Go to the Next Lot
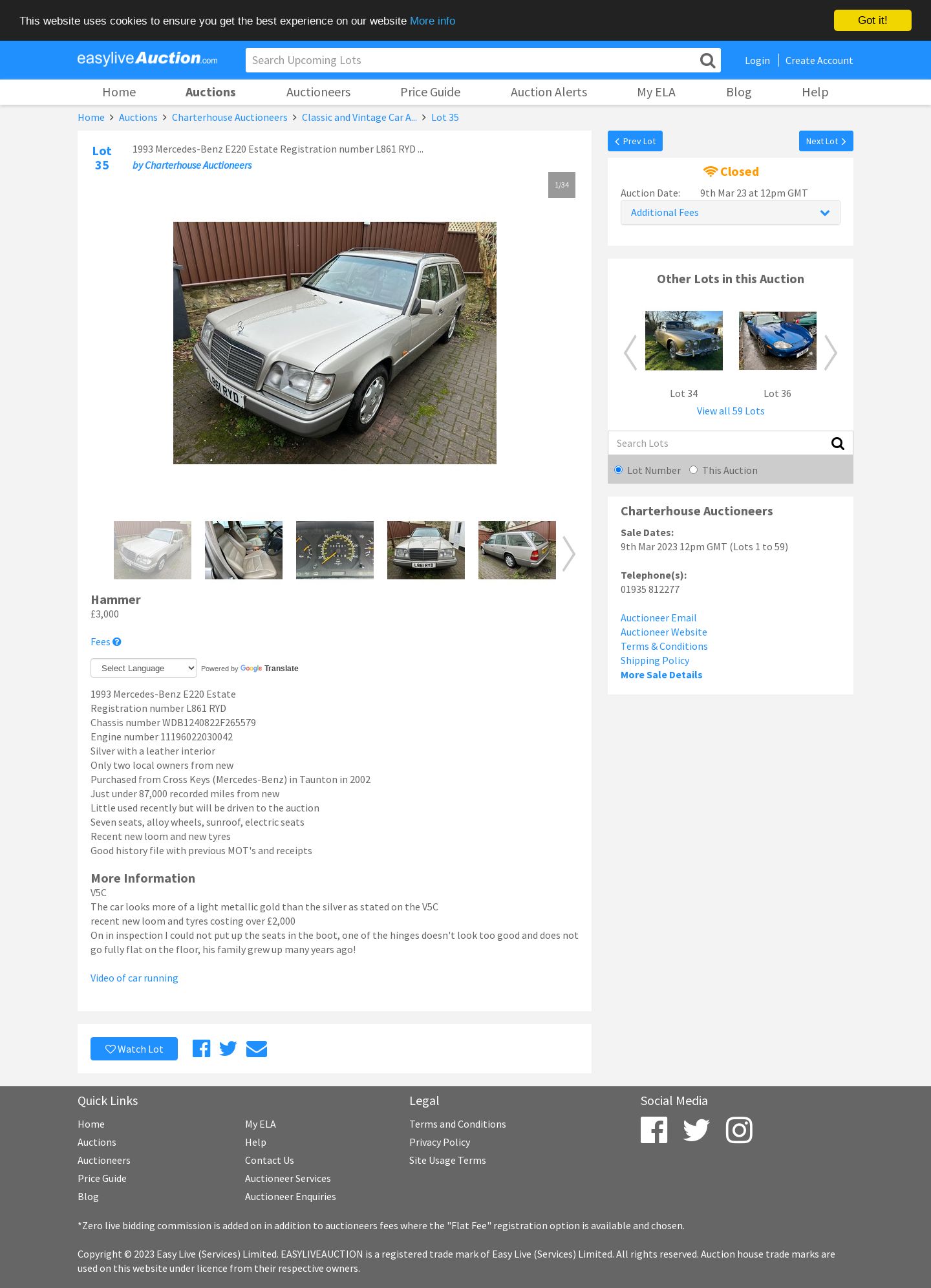 [x=825, y=141]
